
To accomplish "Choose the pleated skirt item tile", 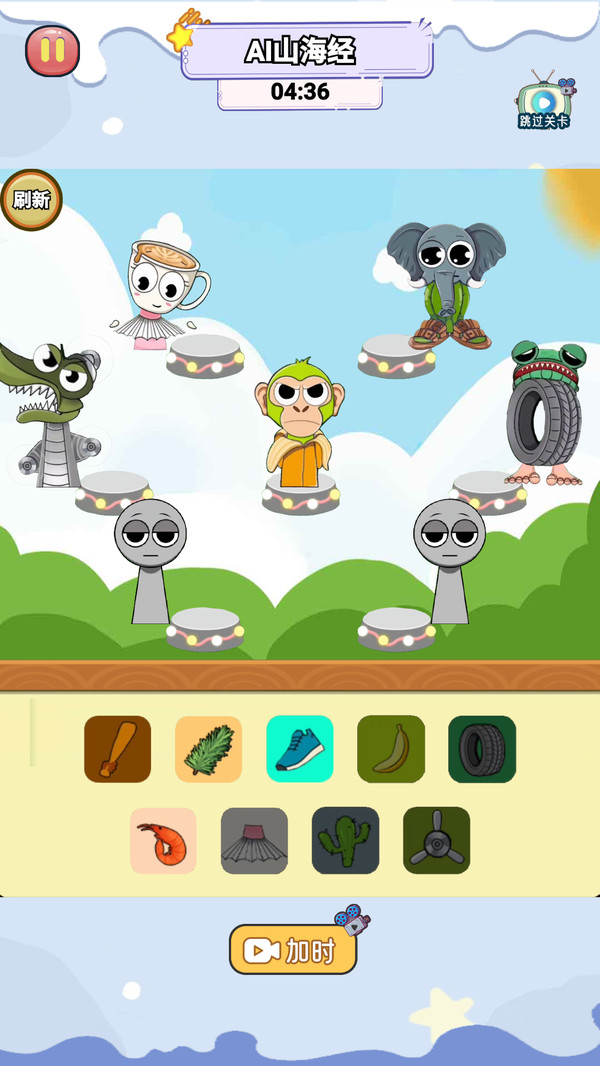I will click(x=254, y=840).
